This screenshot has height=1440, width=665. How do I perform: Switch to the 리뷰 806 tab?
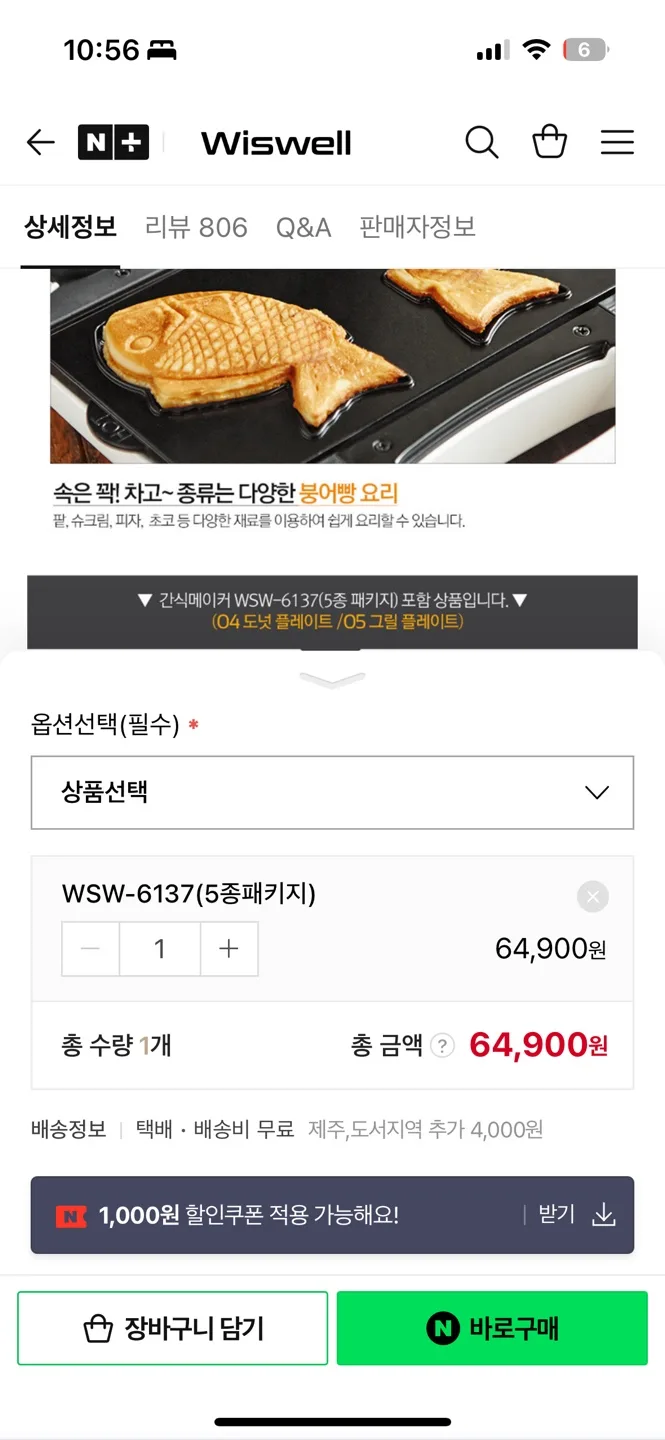click(x=196, y=227)
